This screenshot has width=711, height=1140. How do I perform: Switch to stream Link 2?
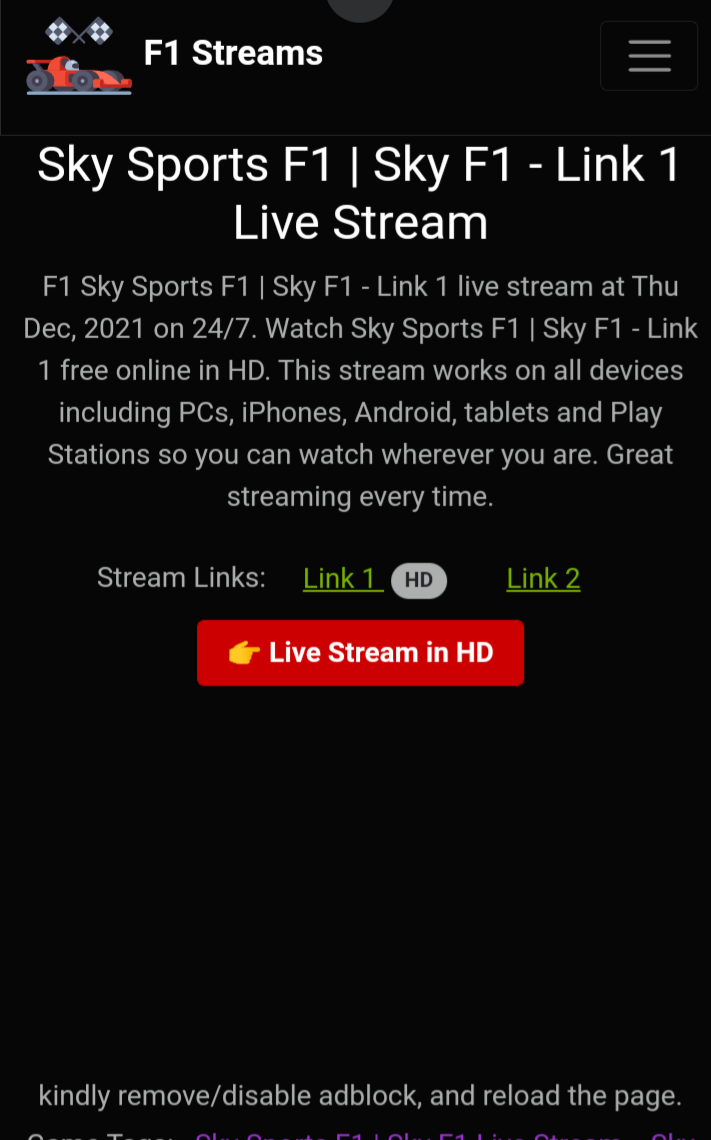click(x=543, y=578)
